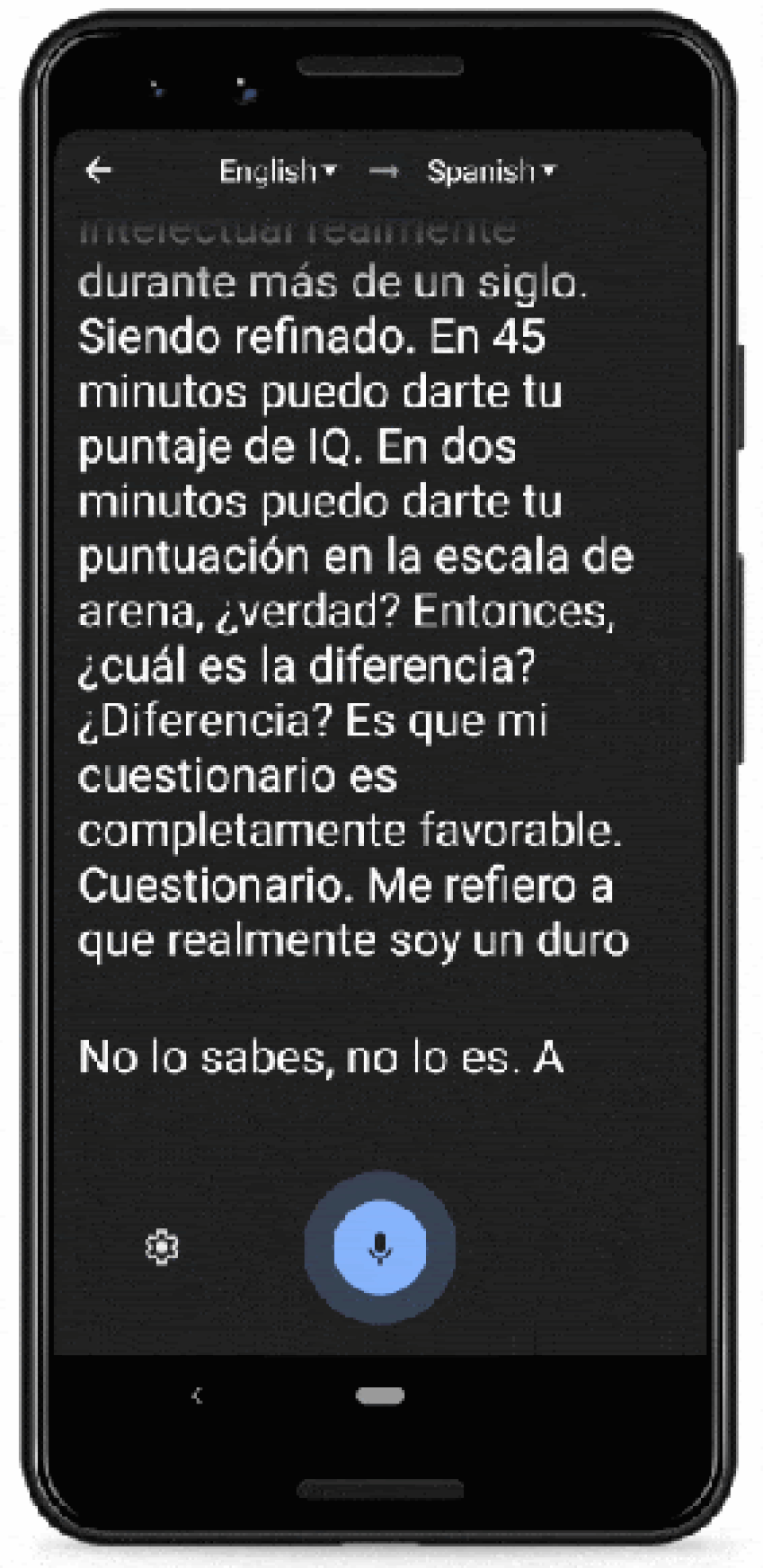Go back using the top-left arrow
The height and width of the screenshot is (1568, 763).
(x=99, y=170)
